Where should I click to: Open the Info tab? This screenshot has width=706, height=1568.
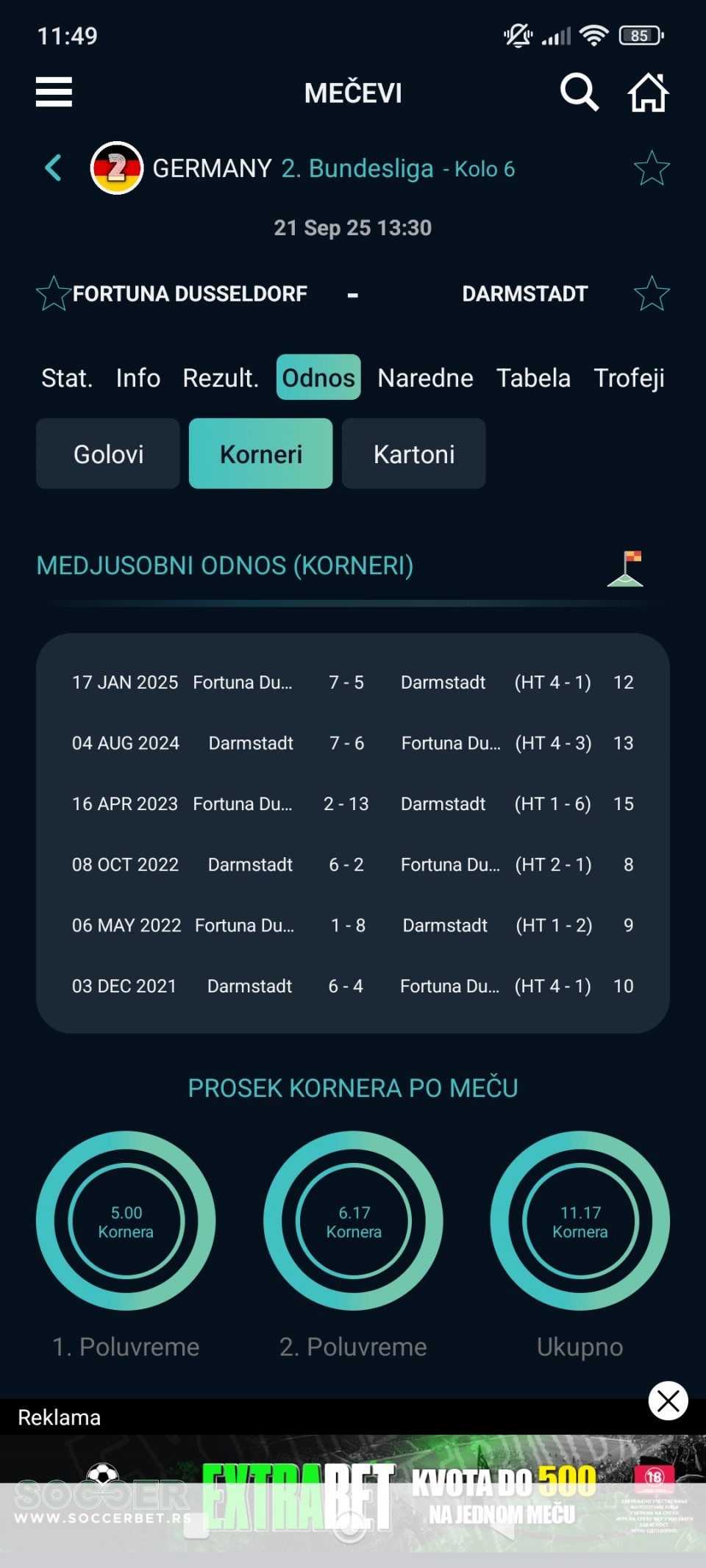click(x=138, y=378)
